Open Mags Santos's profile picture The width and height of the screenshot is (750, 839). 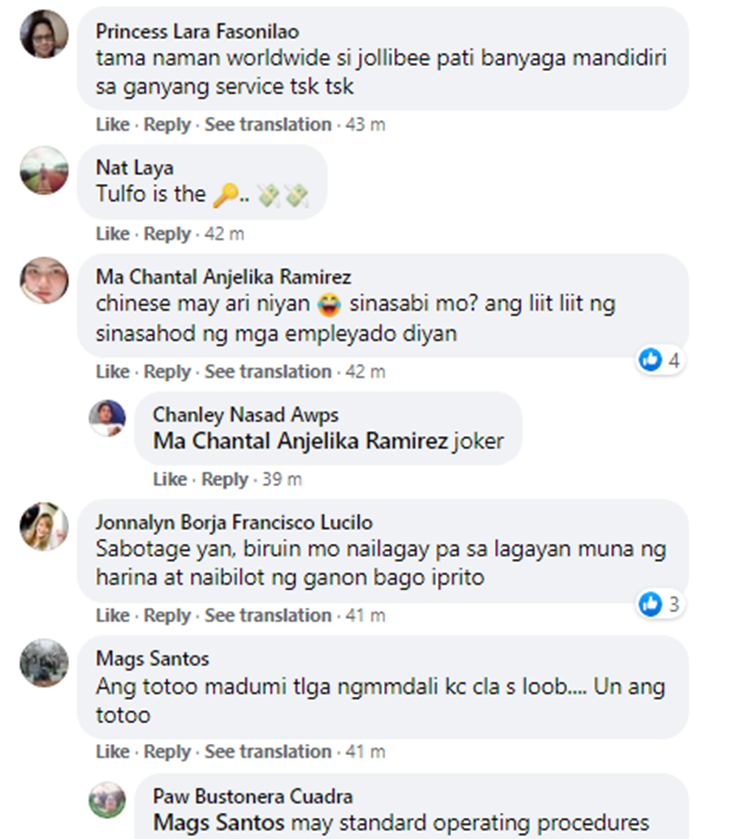pyautogui.click(x=44, y=663)
